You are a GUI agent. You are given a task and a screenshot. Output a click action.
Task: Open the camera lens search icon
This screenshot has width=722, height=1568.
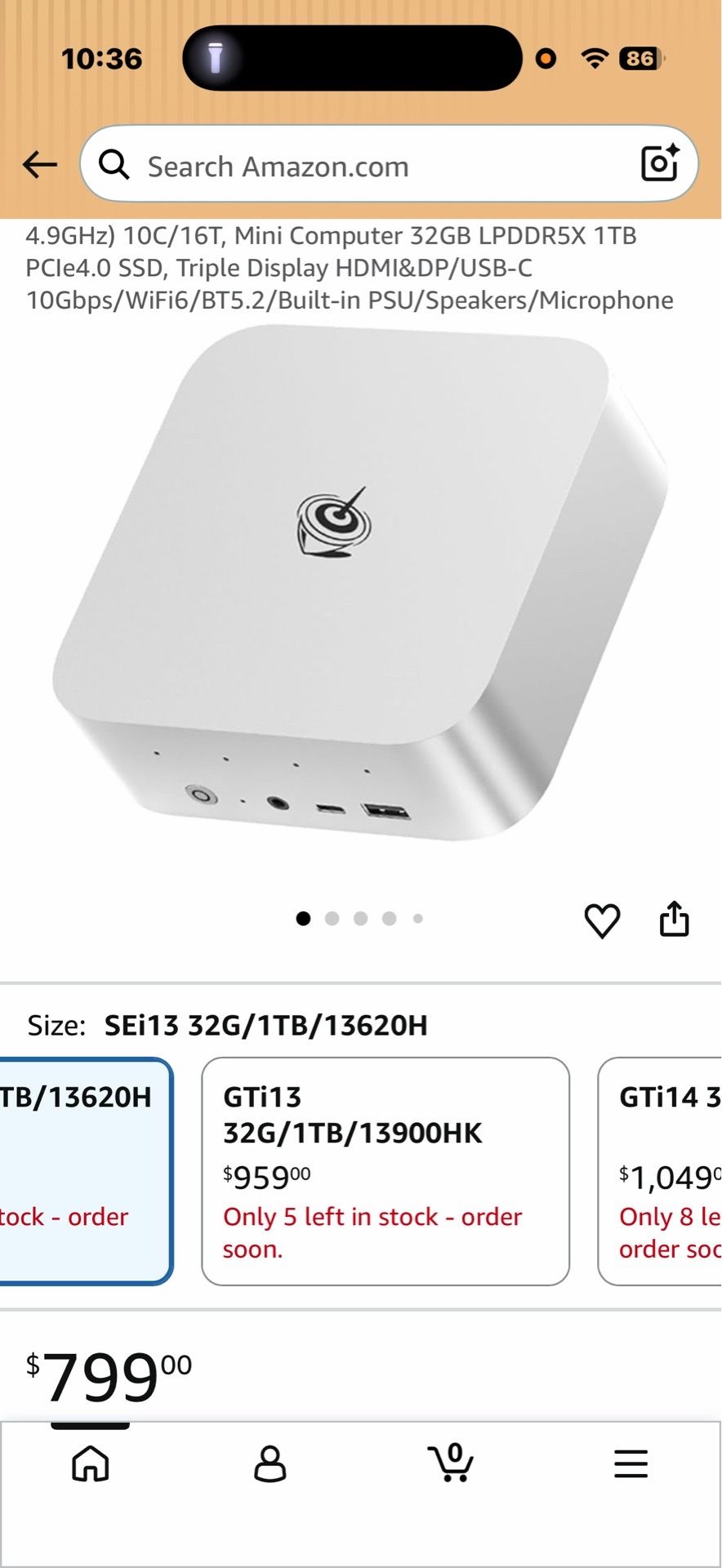tap(660, 163)
